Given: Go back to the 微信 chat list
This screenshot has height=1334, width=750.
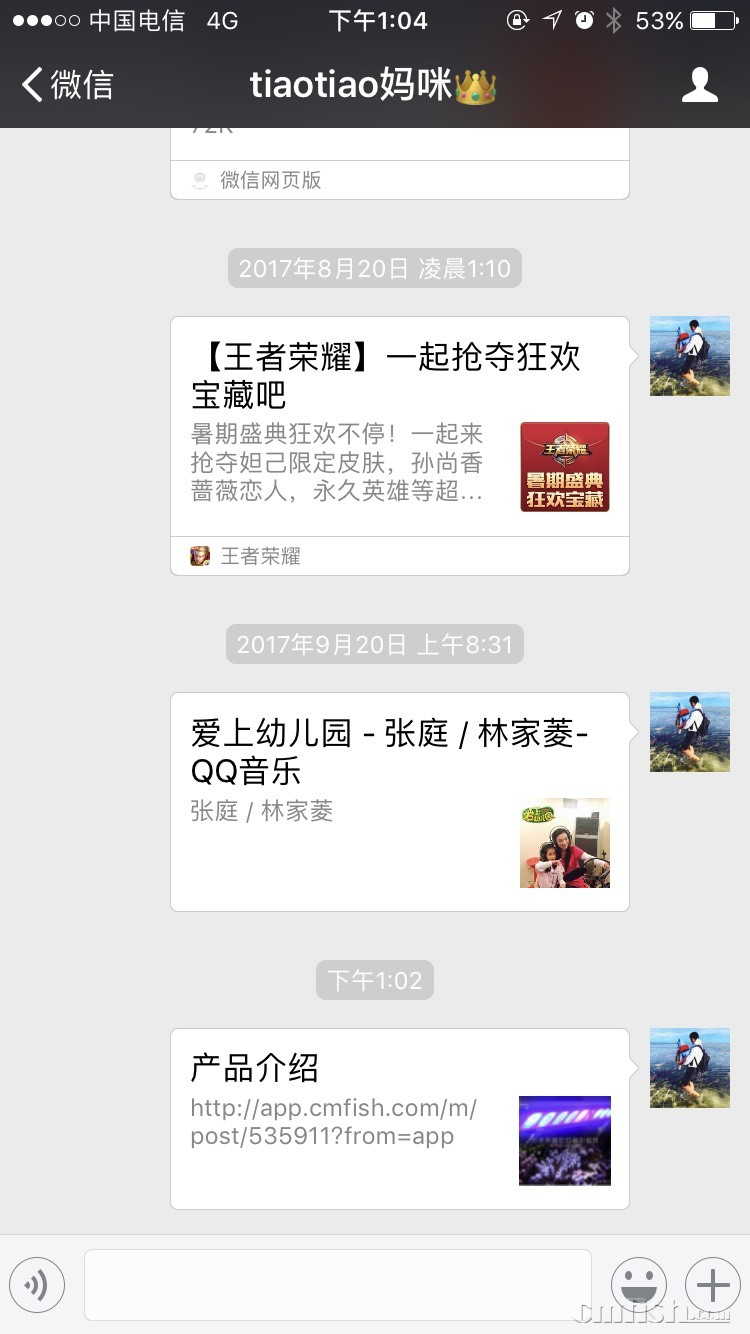Looking at the screenshot, I should click(x=68, y=85).
